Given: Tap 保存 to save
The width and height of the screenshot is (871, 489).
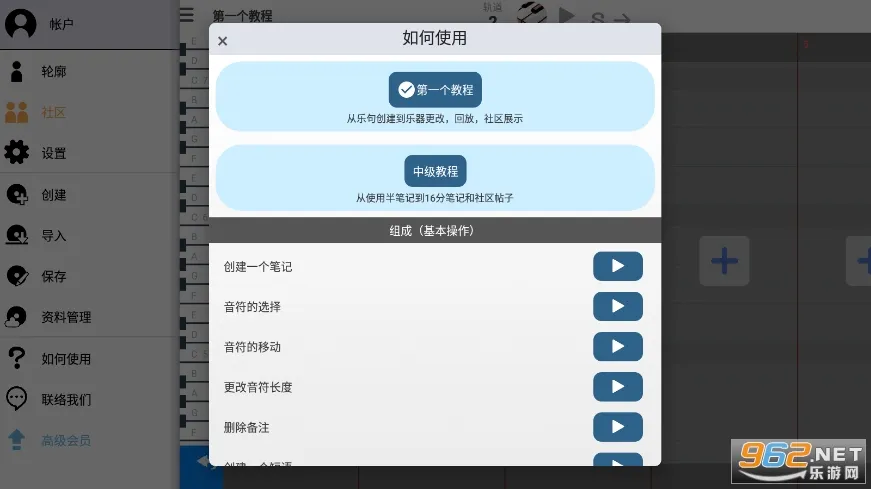Looking at the screenshot, I should 54,276.
